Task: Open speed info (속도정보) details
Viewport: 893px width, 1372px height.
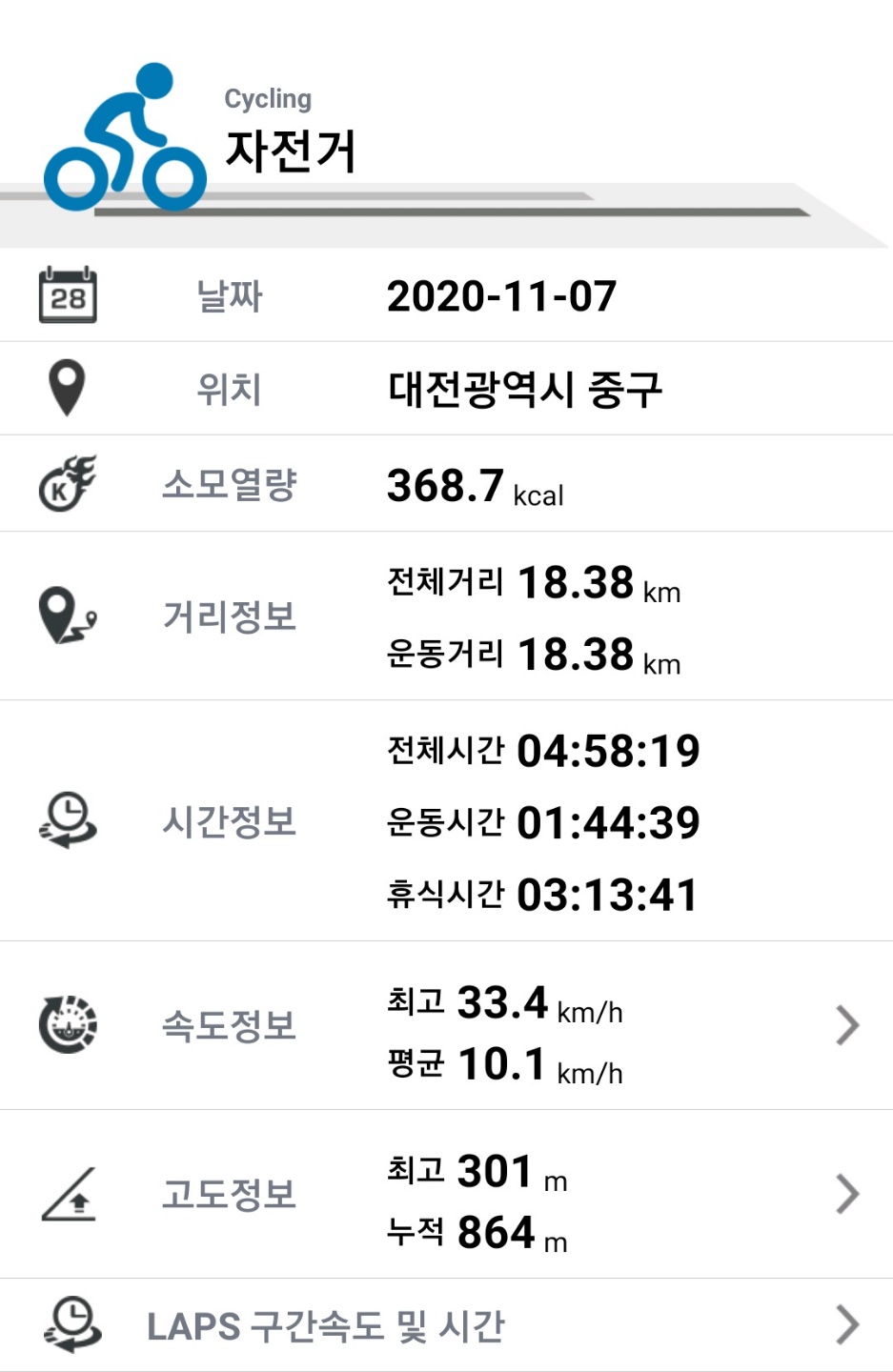Action: [846, 1026]
